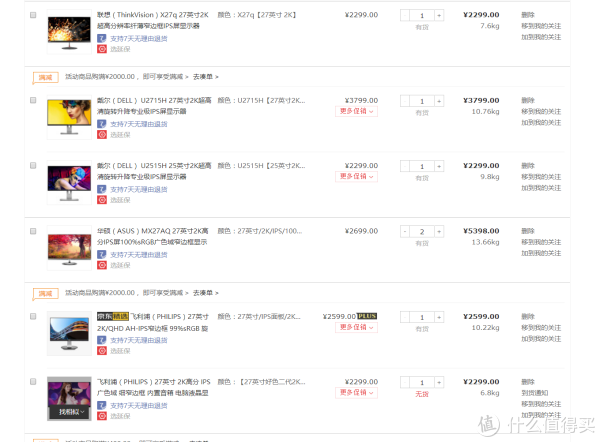Check the ASUS MX27AQ item checkbox

pos(33,231)
